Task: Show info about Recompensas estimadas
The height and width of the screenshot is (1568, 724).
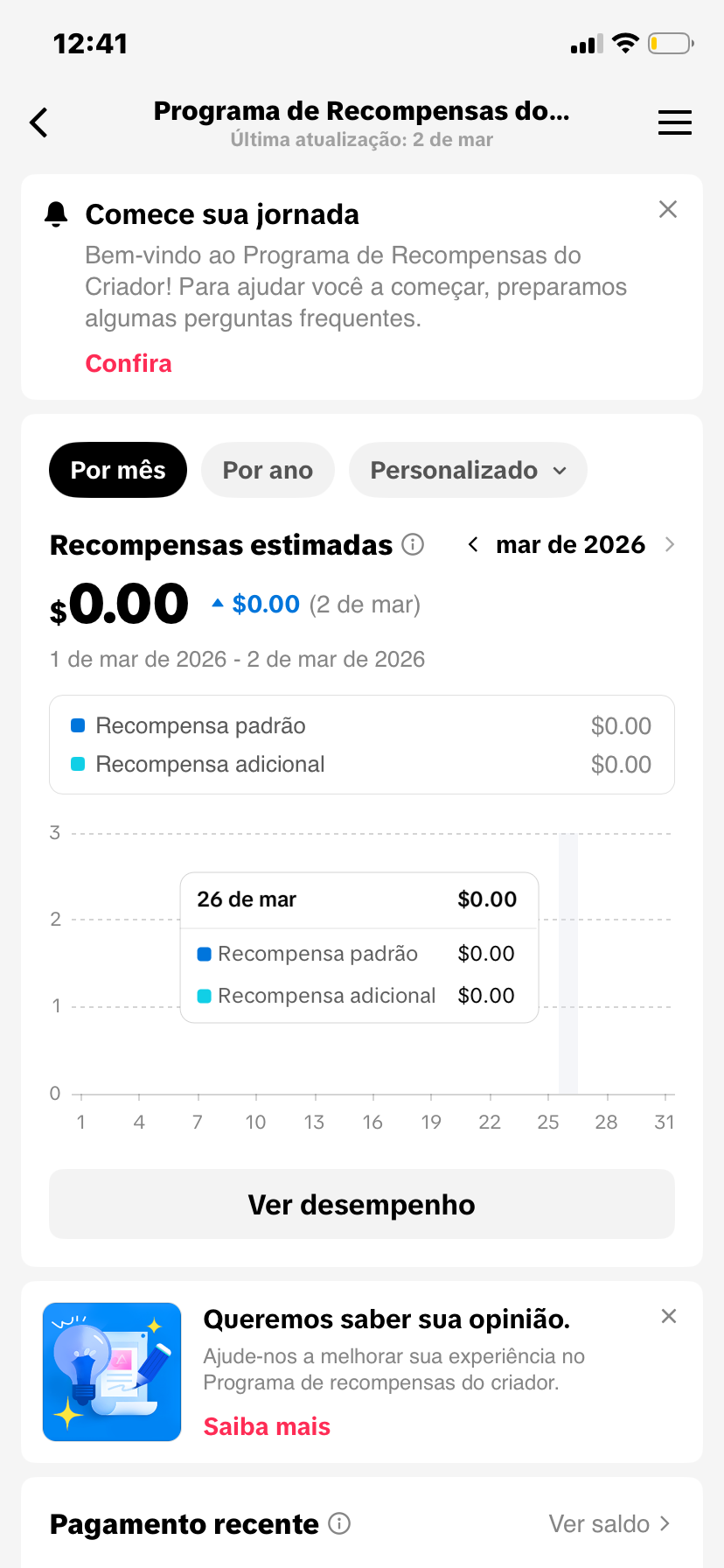Action: pos(413,544)
